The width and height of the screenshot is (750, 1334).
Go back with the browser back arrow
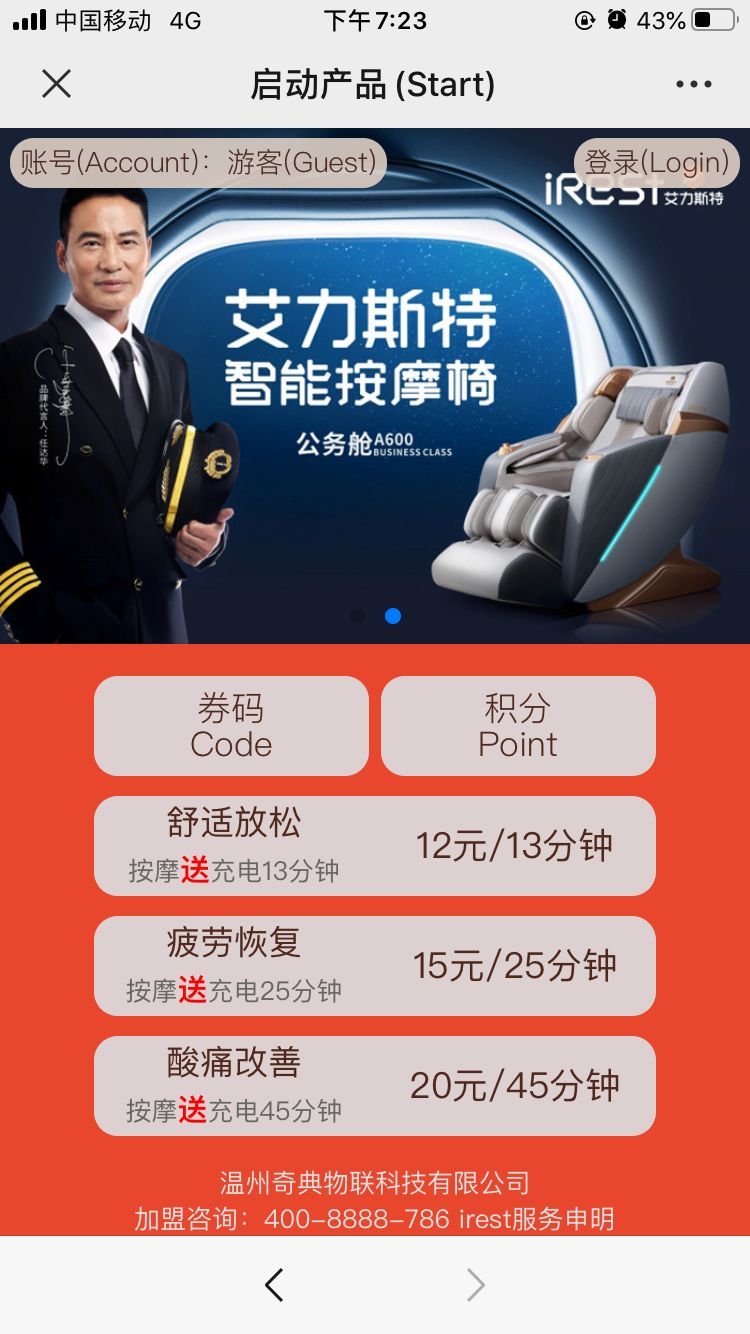[x=274, y=1285]
